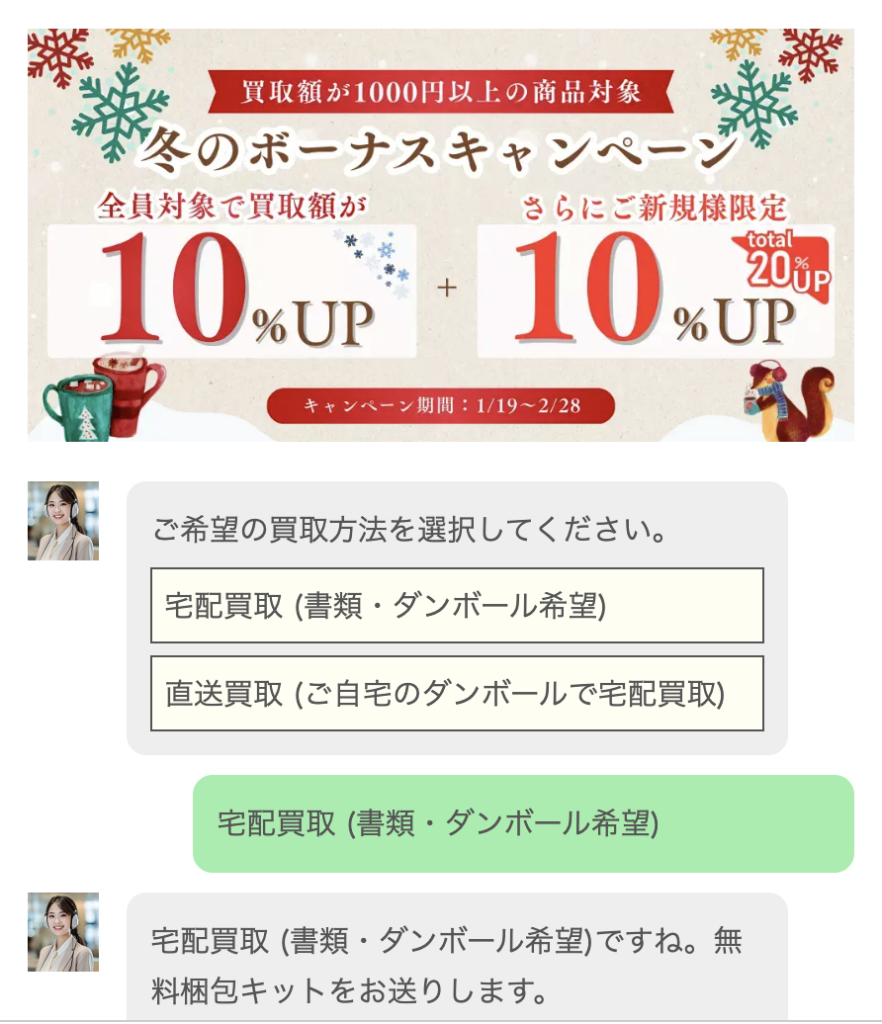Select 宅配買取 (書類・ダンボール希望) option
Image resolution: width=882 pixels, height=1024 pixels.
tap(456, 605)
